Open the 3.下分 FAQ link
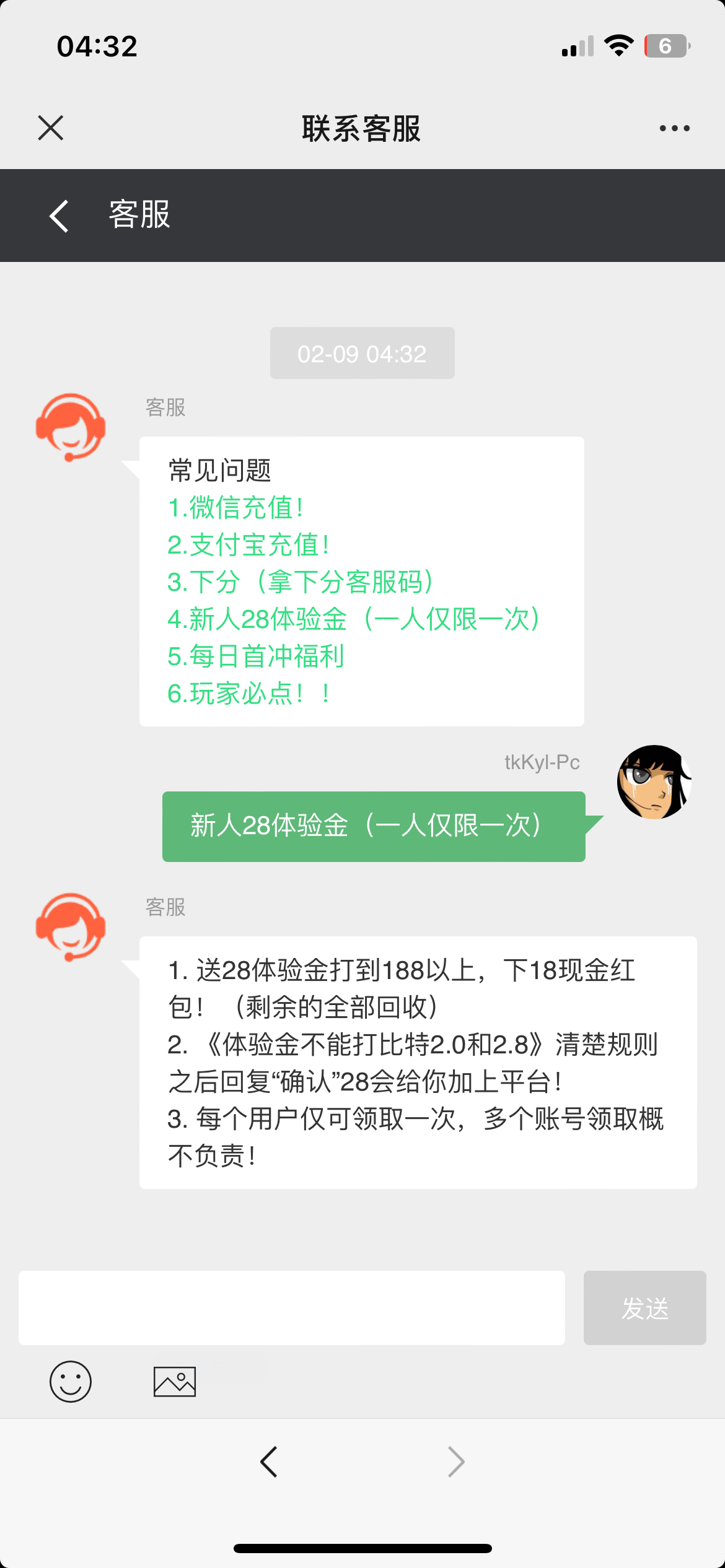 point(301,582)
